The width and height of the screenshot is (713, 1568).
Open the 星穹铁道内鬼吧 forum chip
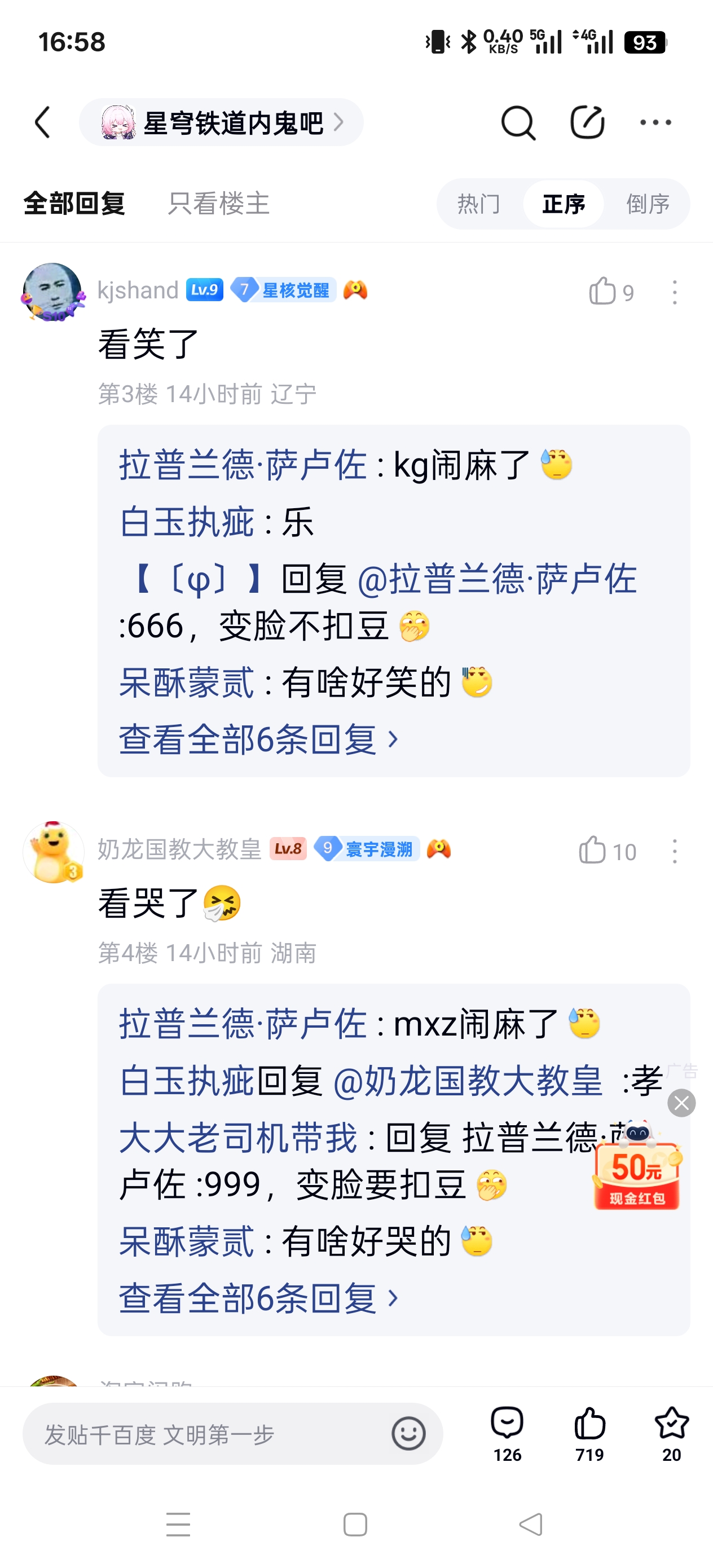[222, 123]
